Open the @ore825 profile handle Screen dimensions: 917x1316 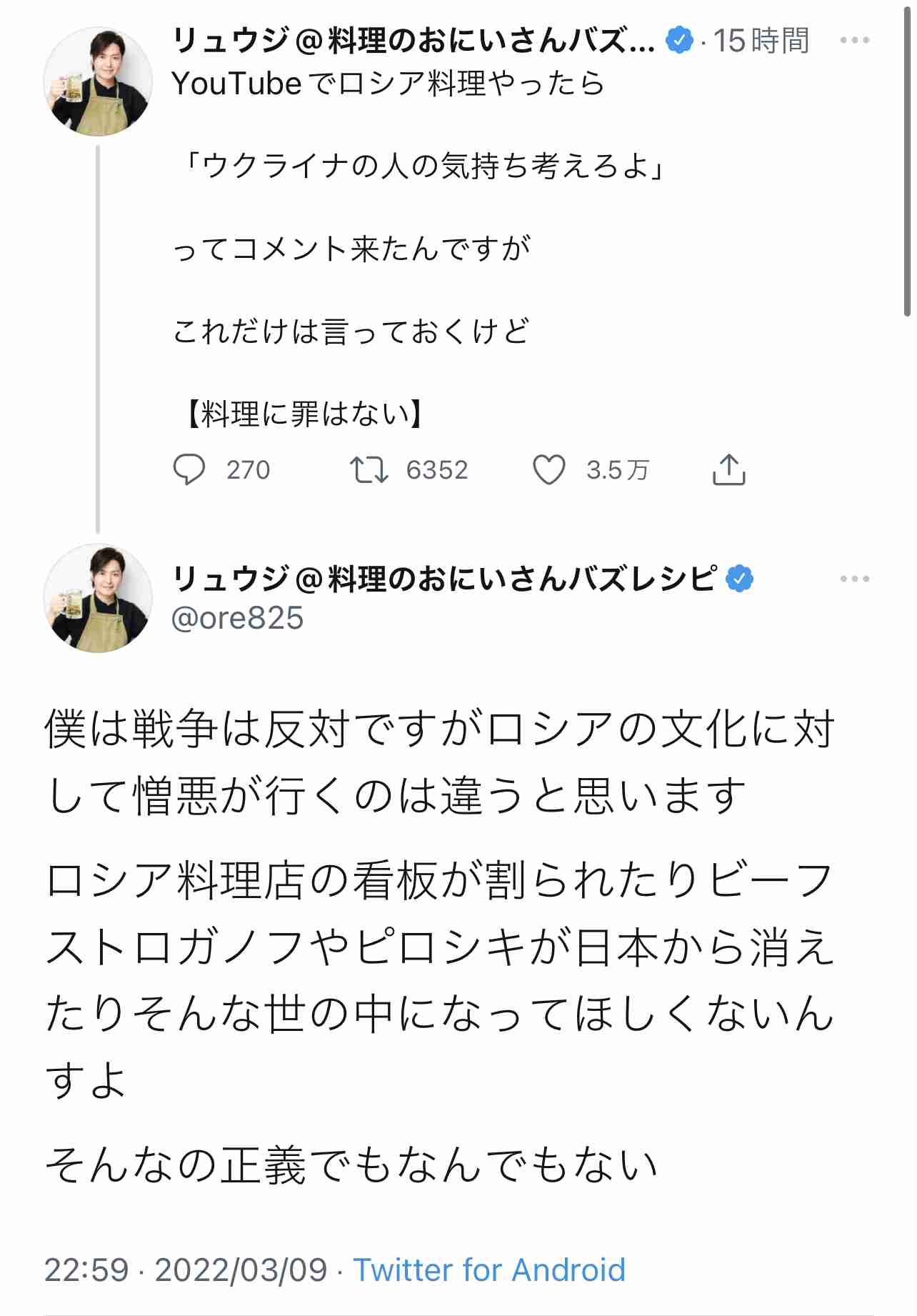coord(238,619)
